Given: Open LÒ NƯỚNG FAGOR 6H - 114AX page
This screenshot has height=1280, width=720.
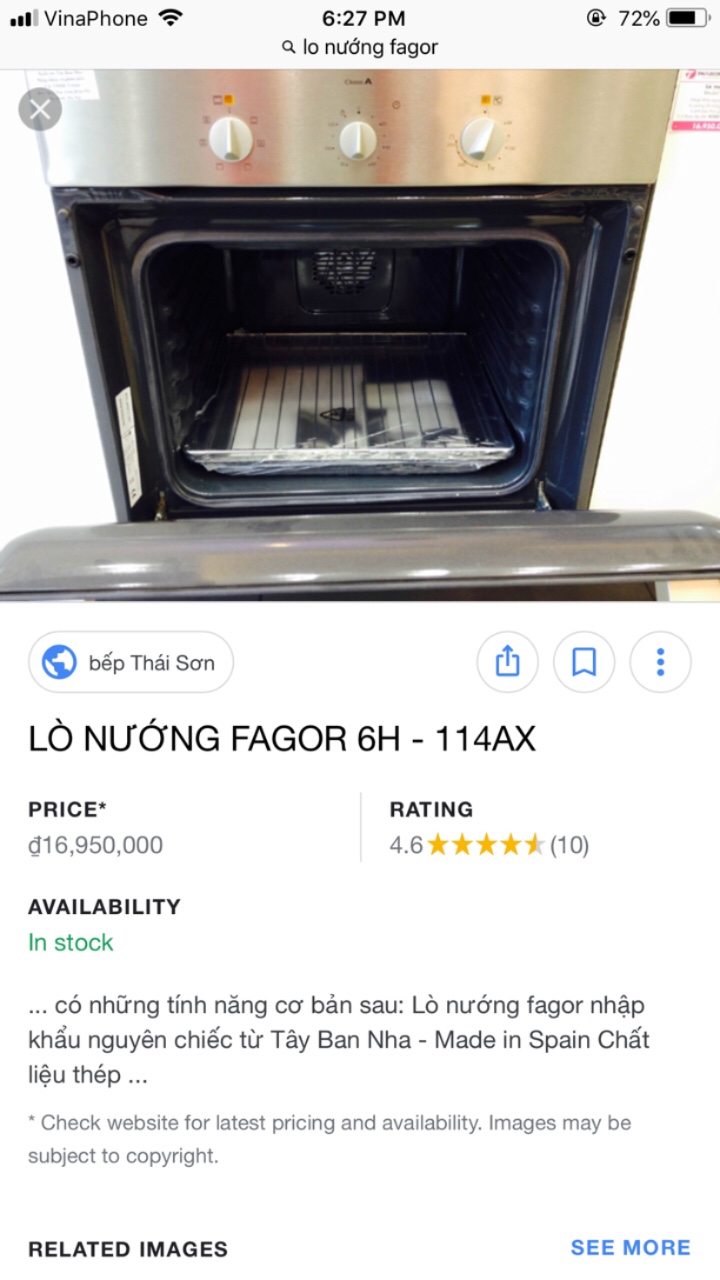Looking at the screenshot, I should [x=282, y=739].
